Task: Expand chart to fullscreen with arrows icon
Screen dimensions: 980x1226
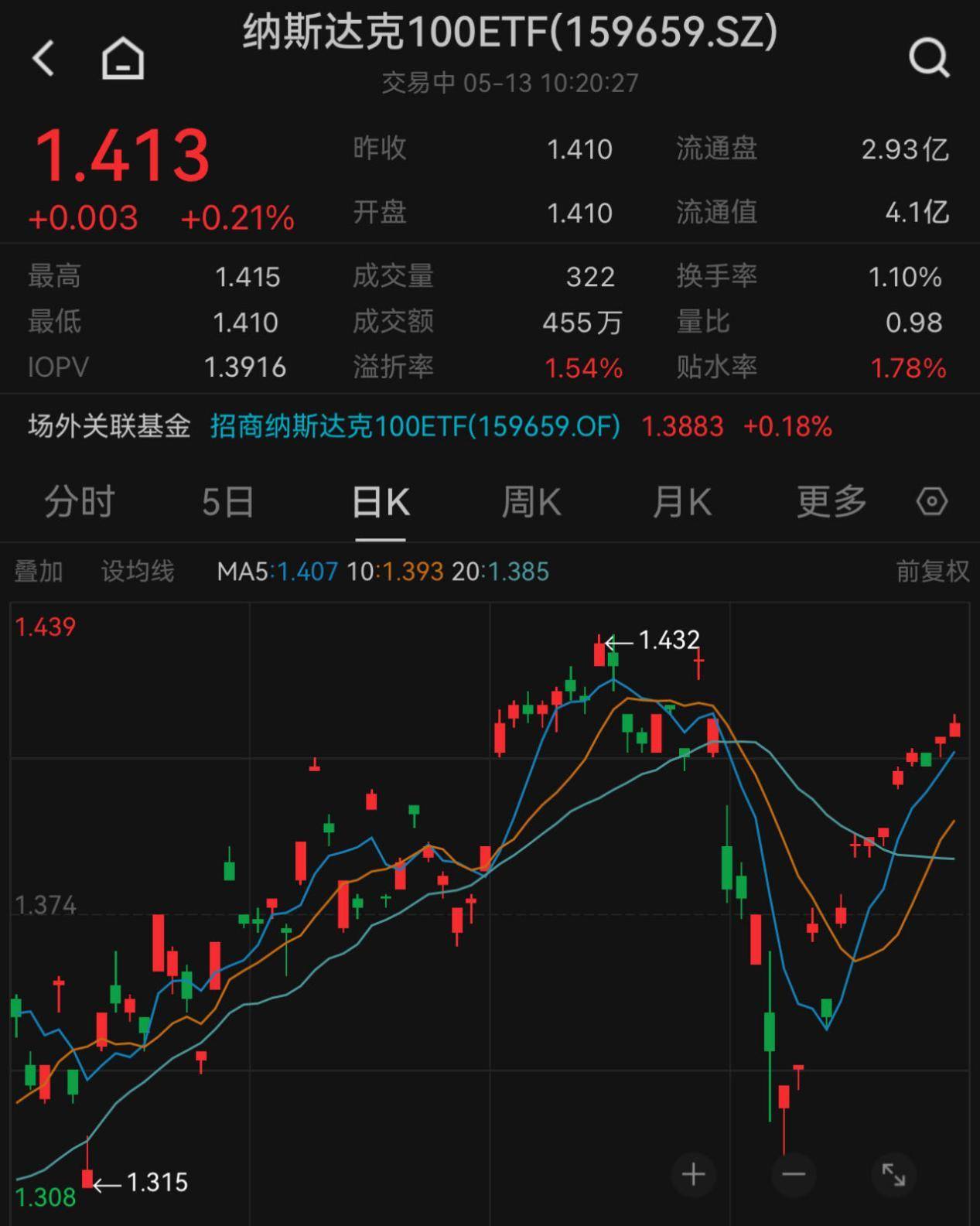Action: (x=895, y=1173)
